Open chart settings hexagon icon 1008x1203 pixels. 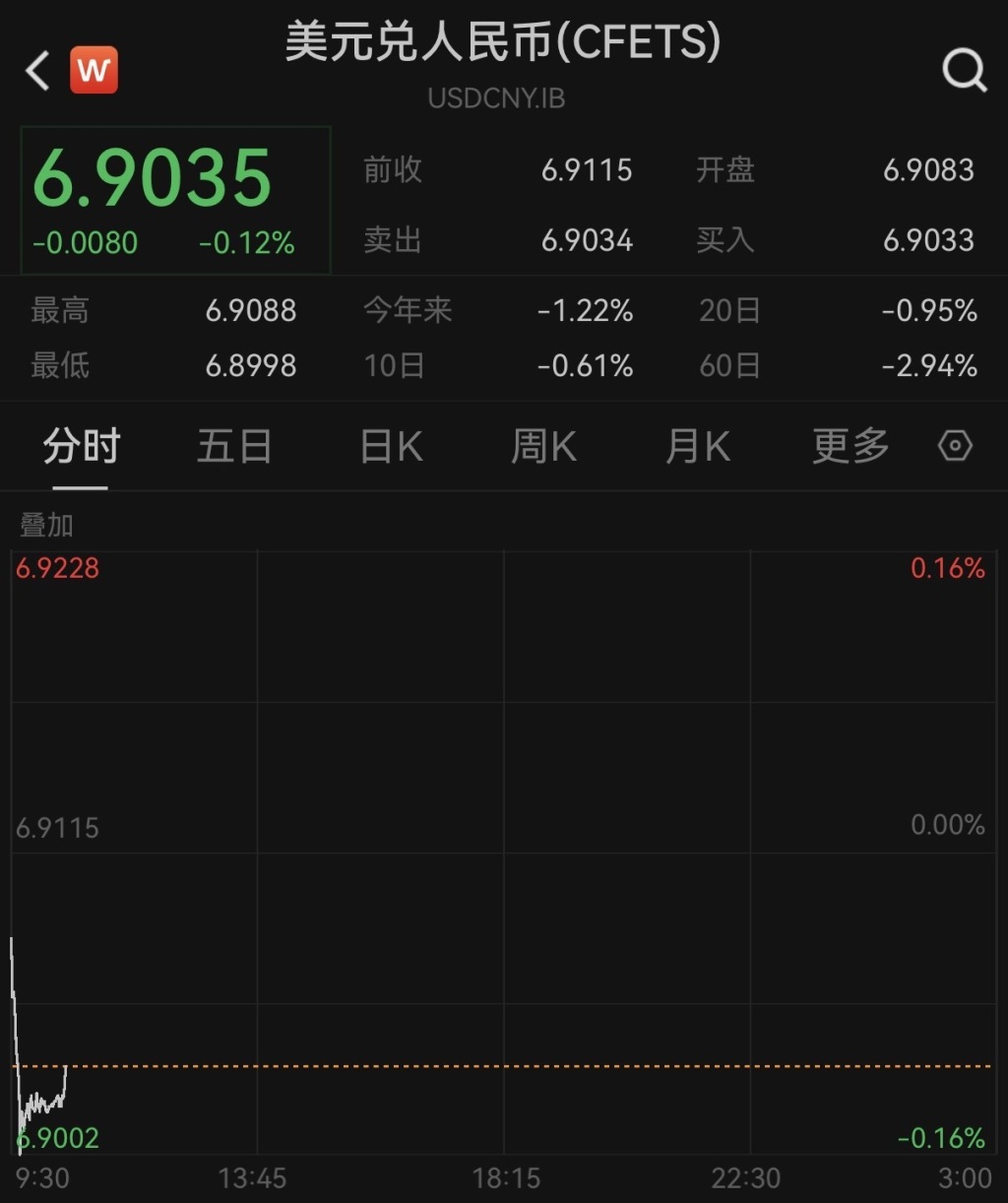[x=955, y=447]
